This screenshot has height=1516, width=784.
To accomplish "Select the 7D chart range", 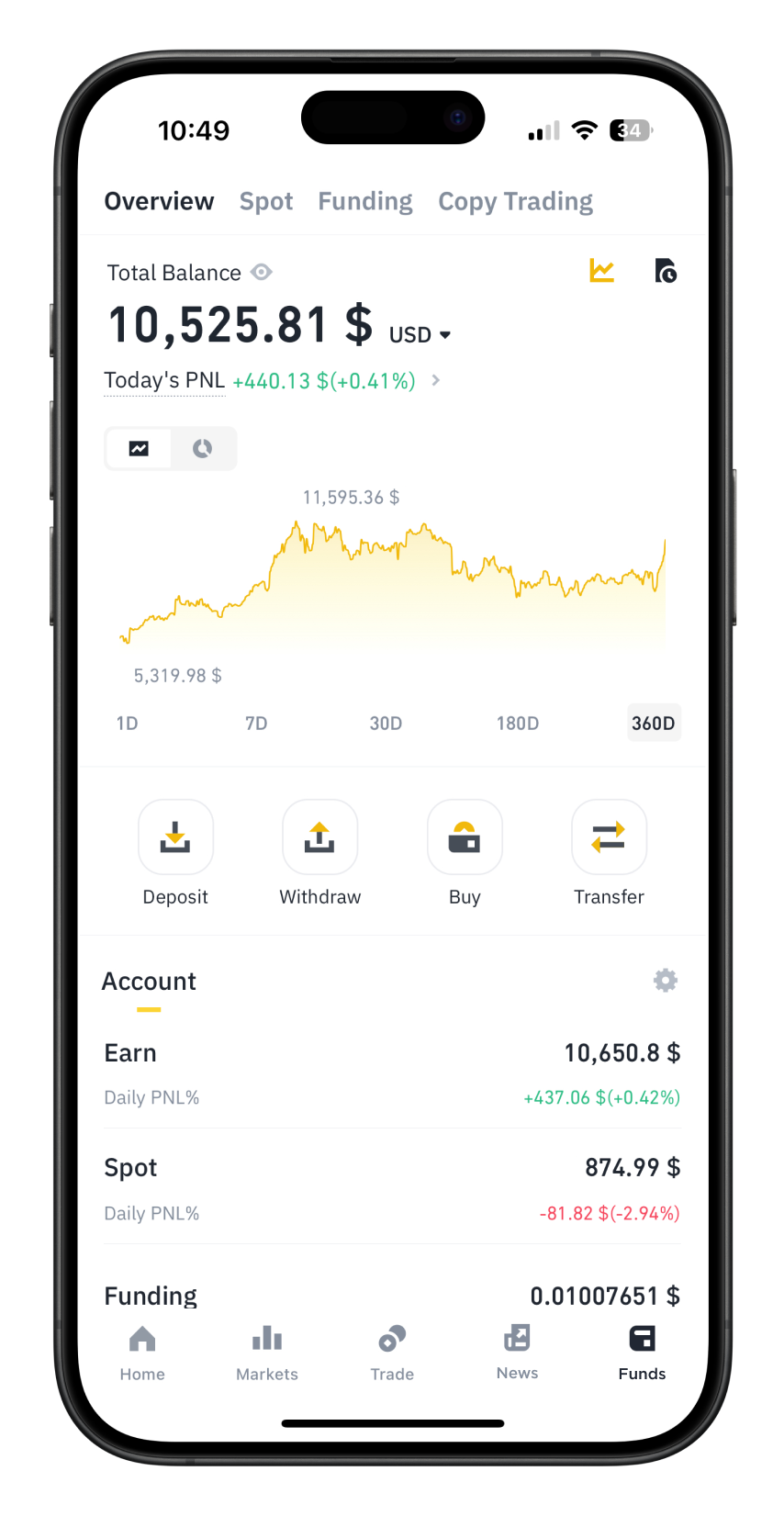I will (x=256, y=724).
